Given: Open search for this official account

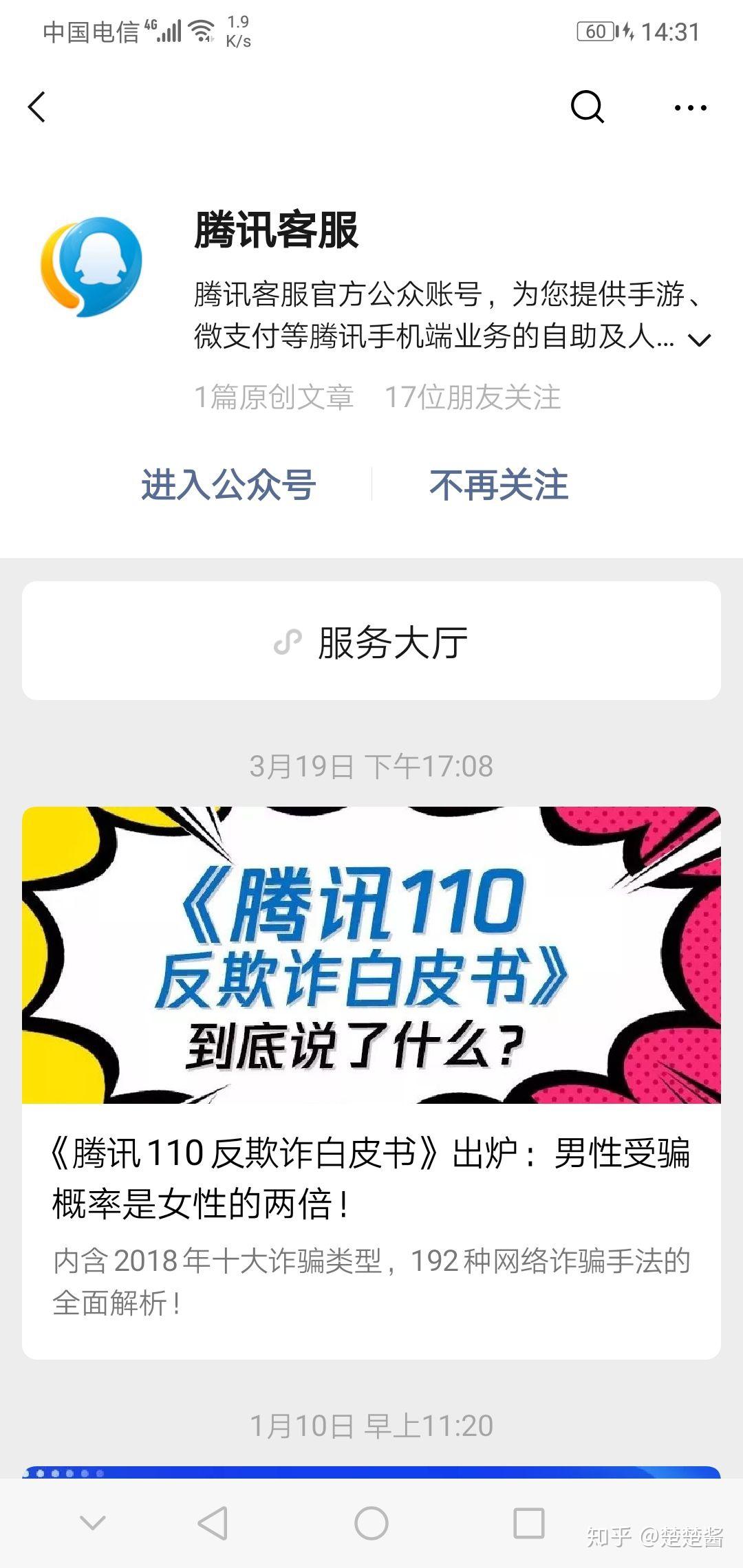Looking at the screenshot, I should (587, 107).
